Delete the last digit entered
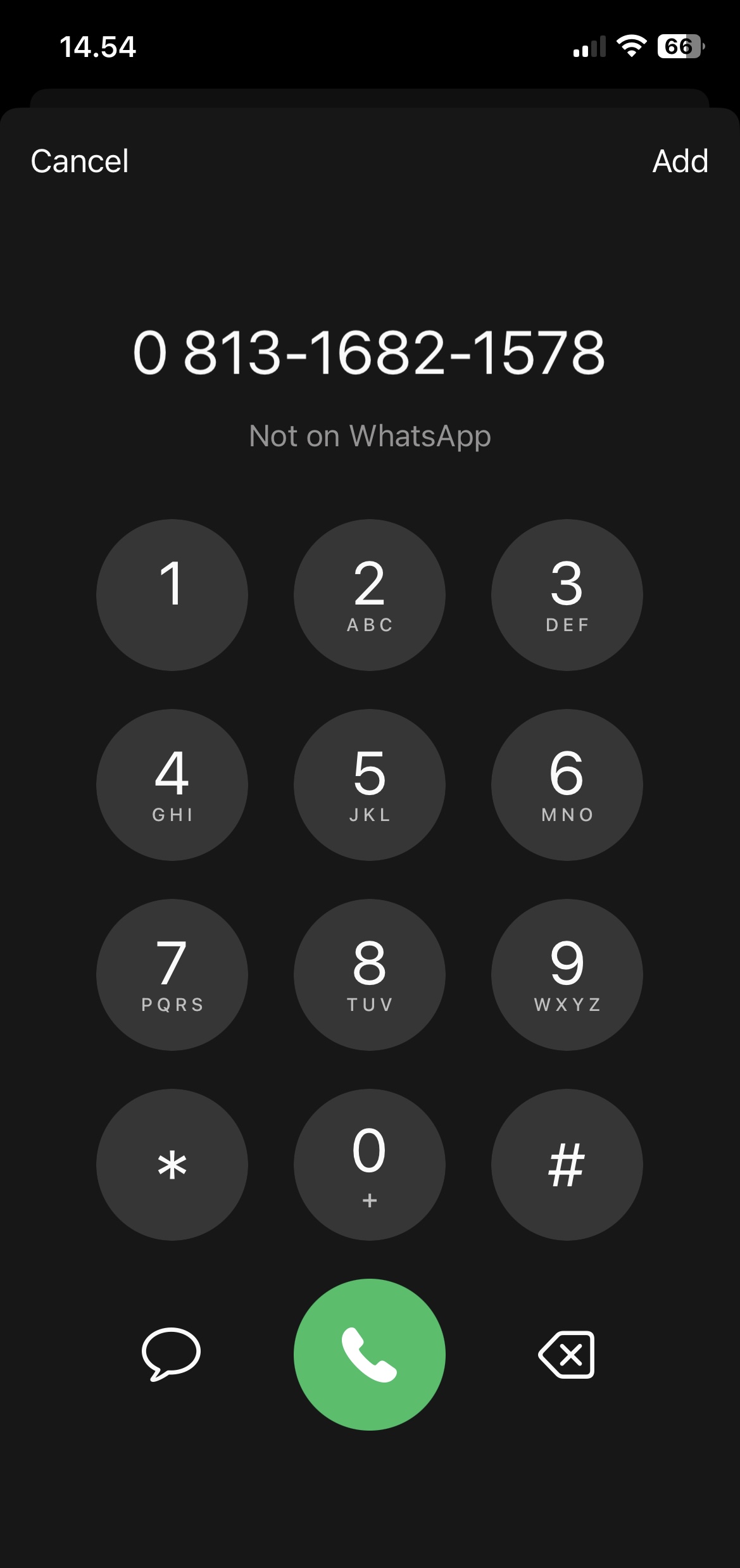The image size is (740, 1568). (x=567, y=1354)
